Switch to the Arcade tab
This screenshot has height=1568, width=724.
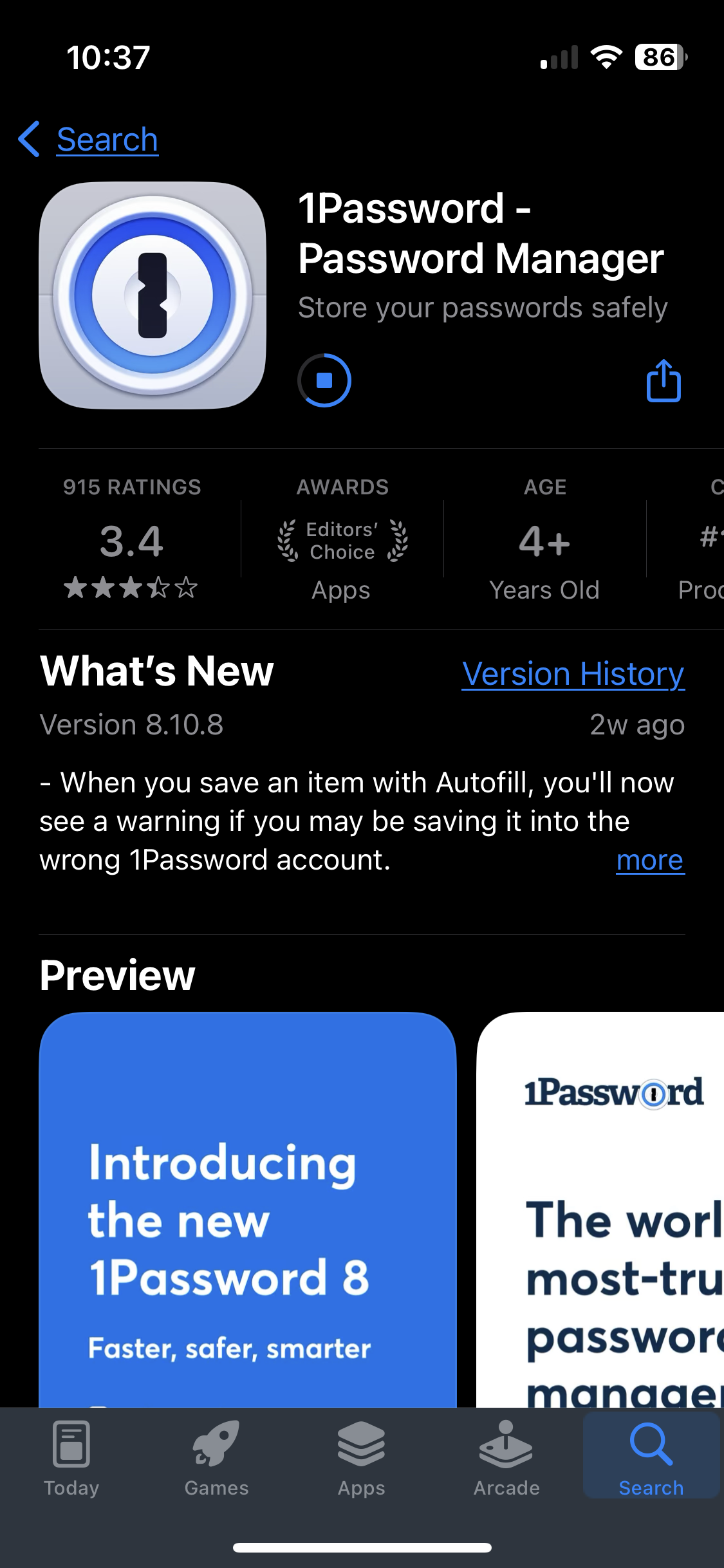point(506,1459)
